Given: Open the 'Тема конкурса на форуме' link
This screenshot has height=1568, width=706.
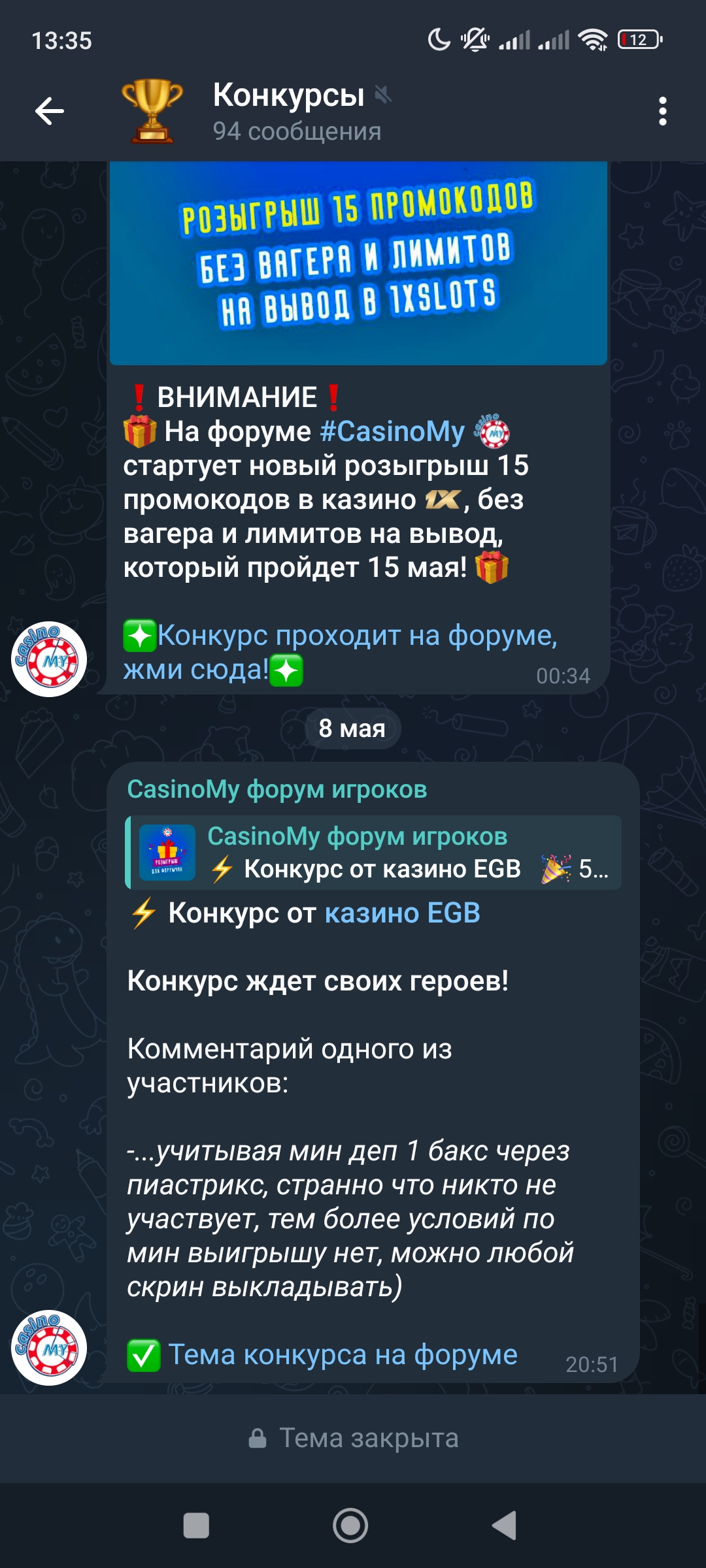Looking at the screenshot, I should click(343, 1354).
